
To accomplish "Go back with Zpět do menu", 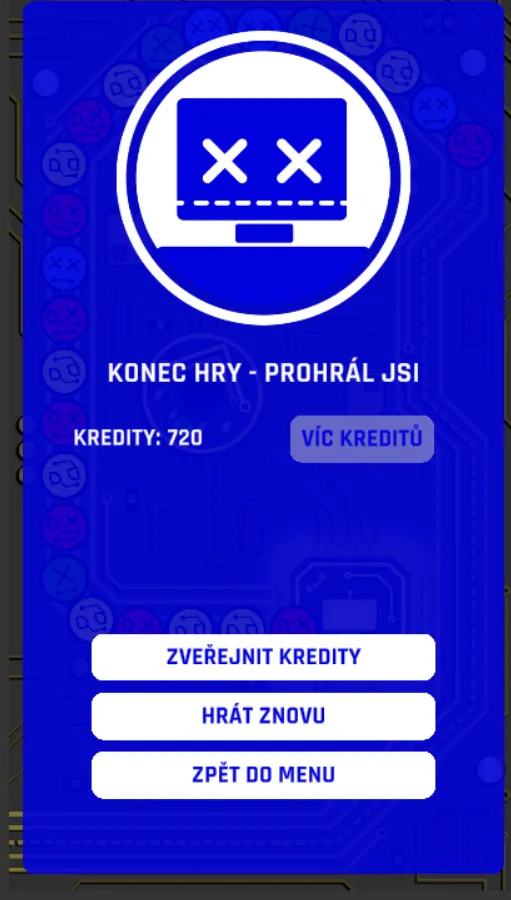I will point(263,775).
